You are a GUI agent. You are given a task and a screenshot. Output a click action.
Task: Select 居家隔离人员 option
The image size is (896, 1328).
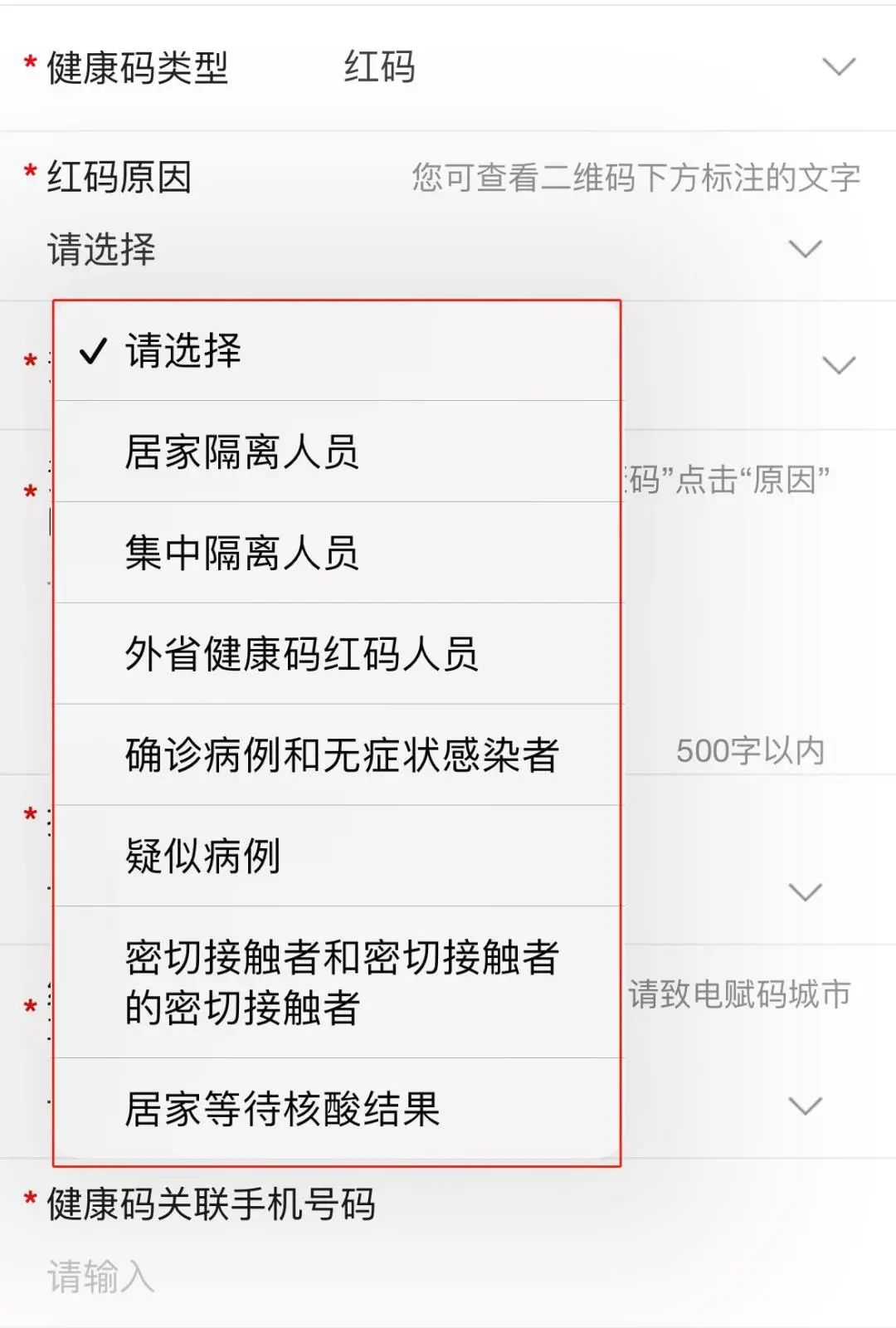click(x=336, y=452)
